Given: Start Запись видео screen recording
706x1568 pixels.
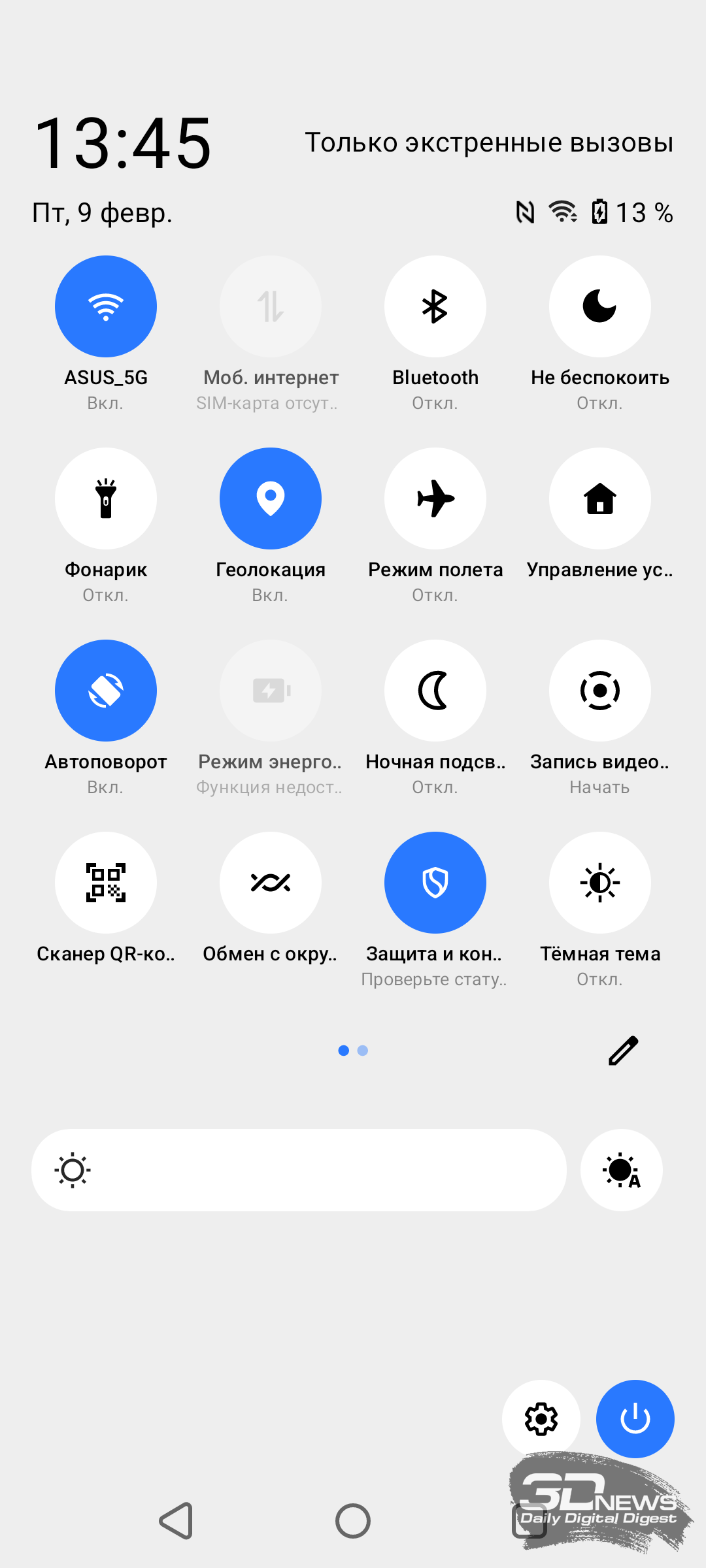Looking at the screenshot, I should tap(600, 691).
